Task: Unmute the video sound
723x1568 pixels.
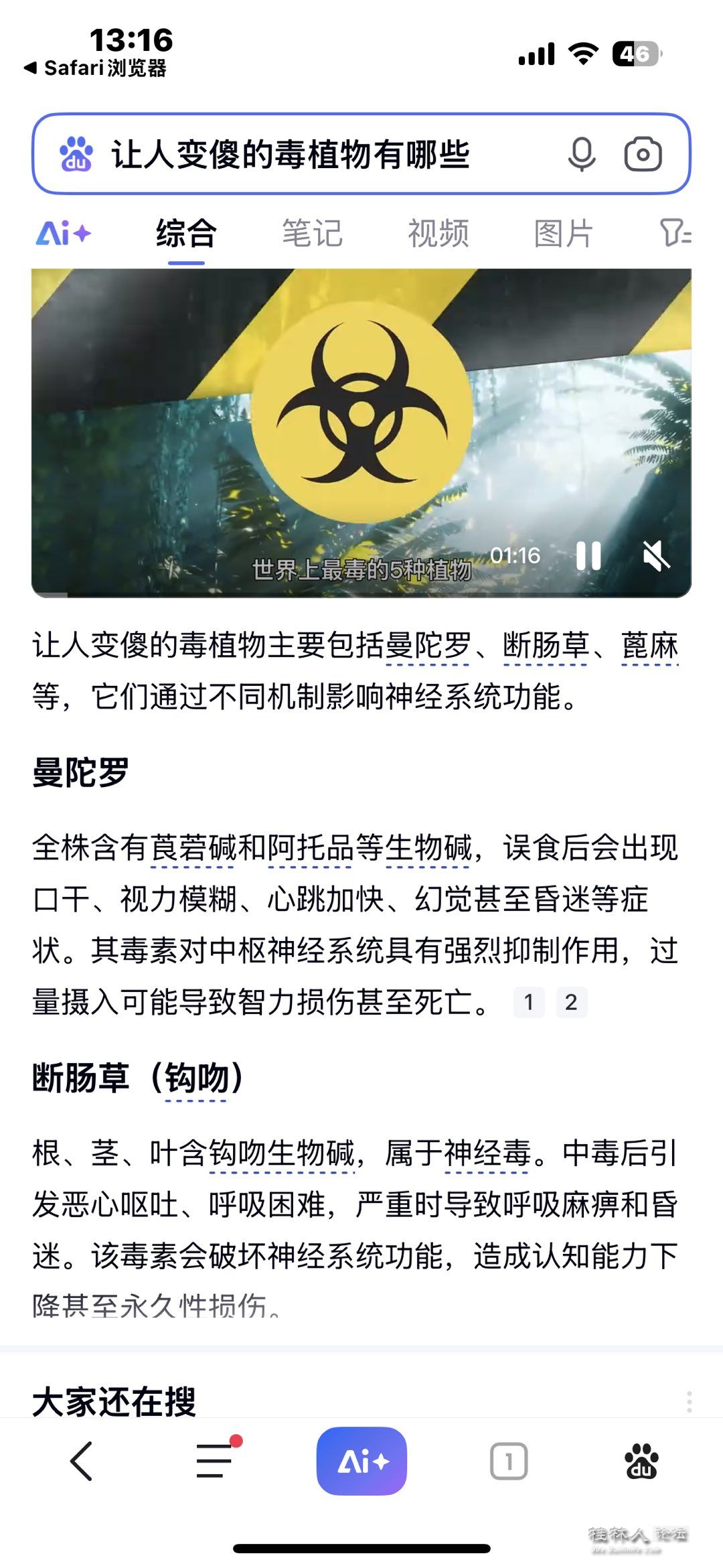Action: point(655,556)
